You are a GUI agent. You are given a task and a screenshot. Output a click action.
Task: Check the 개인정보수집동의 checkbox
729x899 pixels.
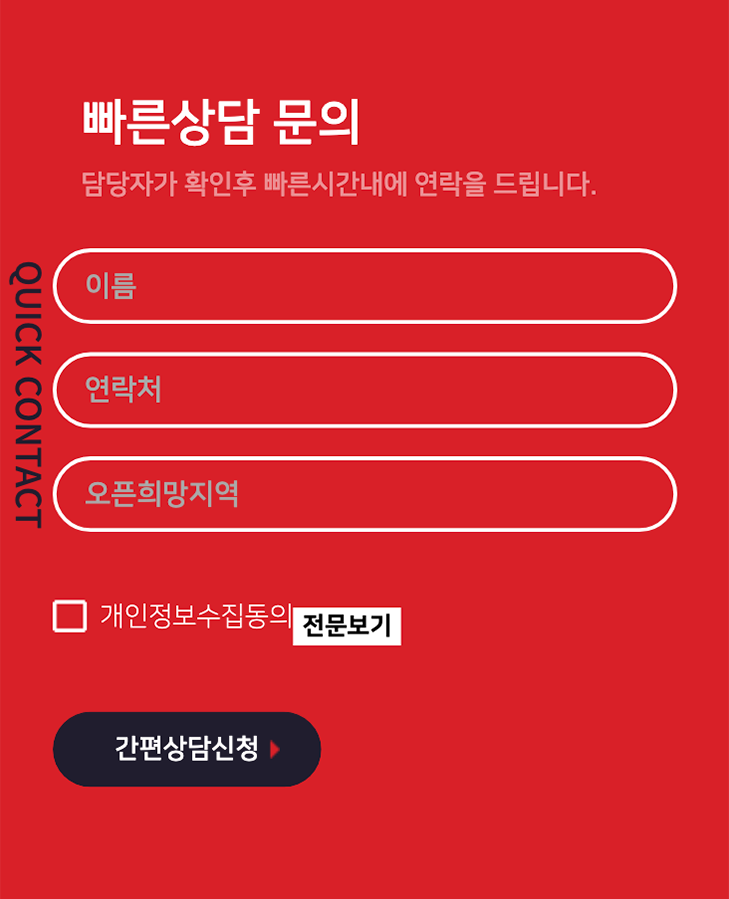(70, 616)
